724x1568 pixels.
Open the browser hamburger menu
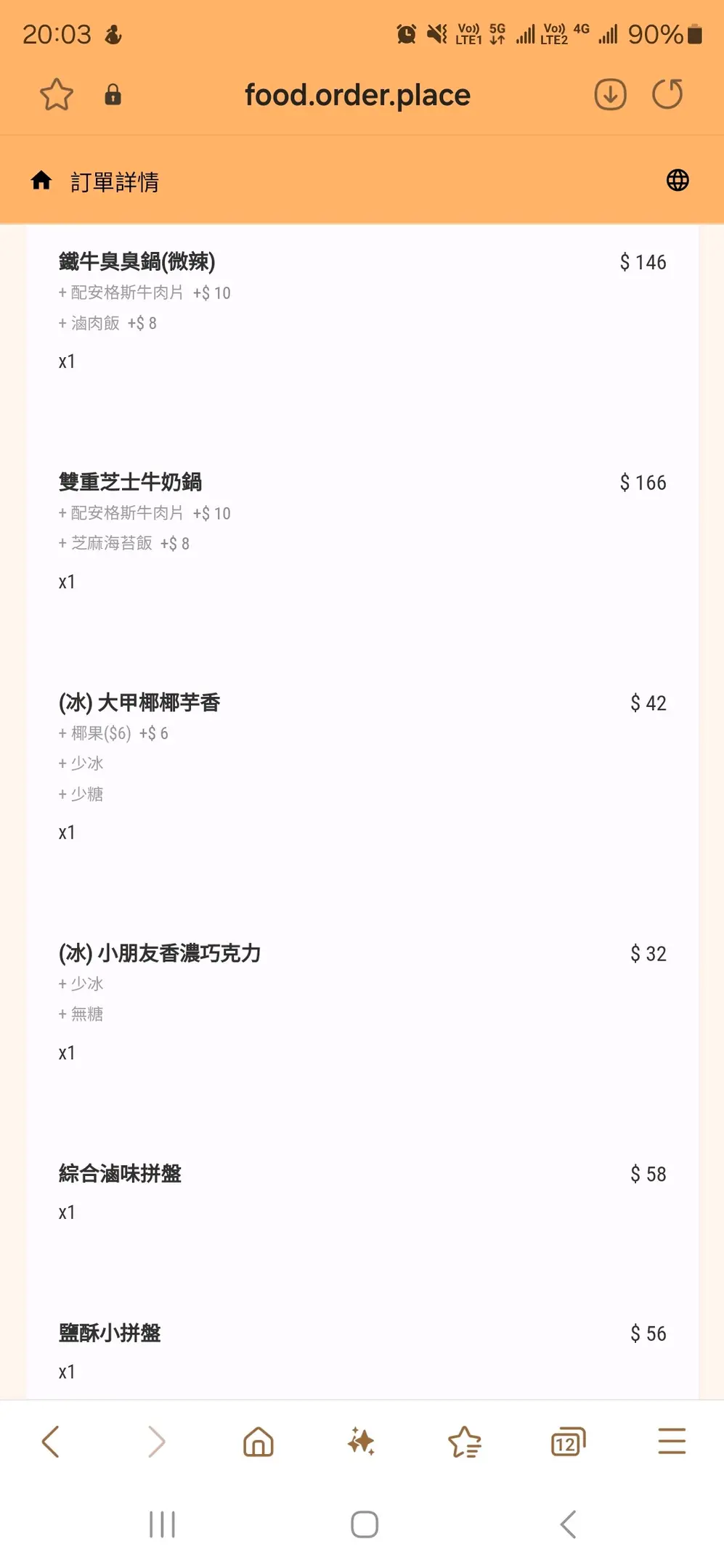tap(672, 1441)
